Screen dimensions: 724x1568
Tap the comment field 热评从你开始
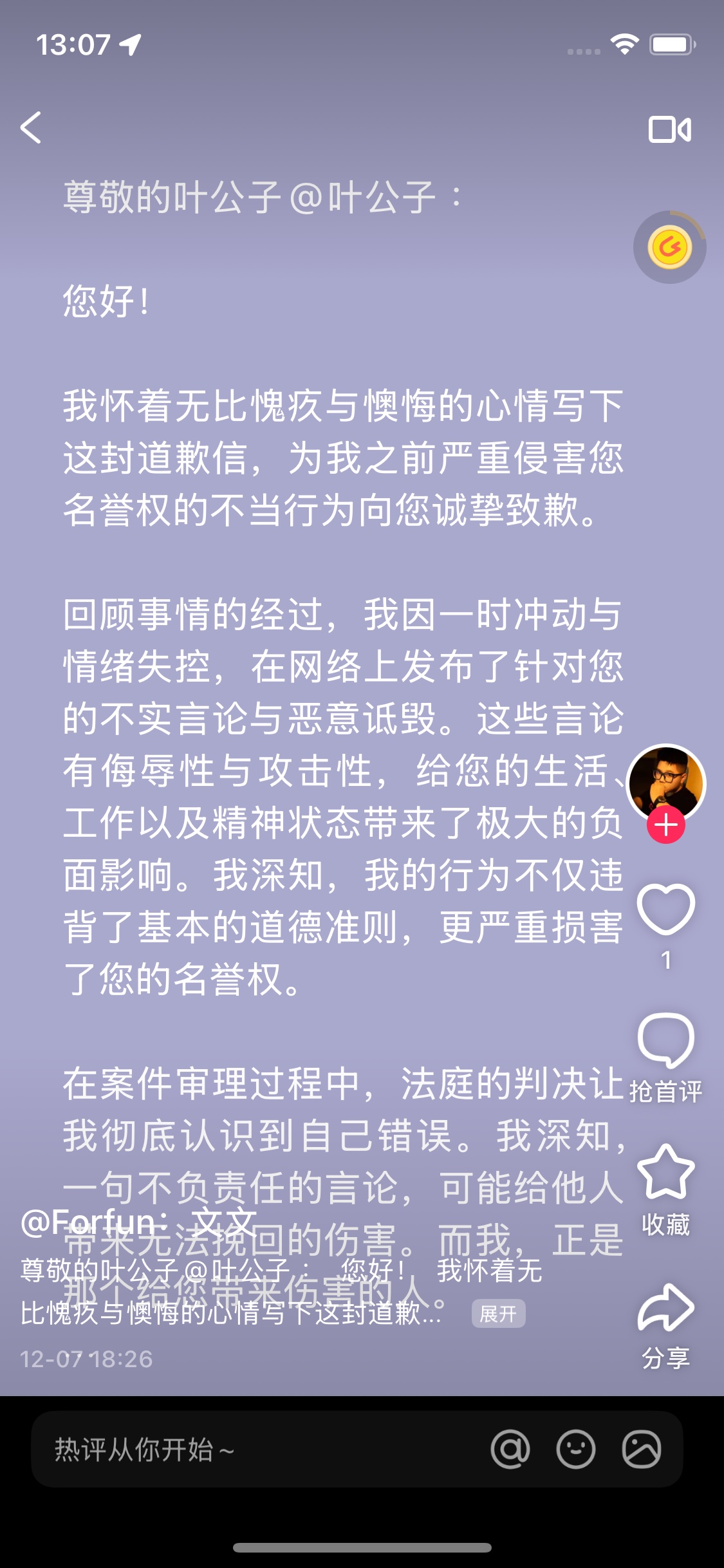pyautogui.click(x=257, y=1450)
